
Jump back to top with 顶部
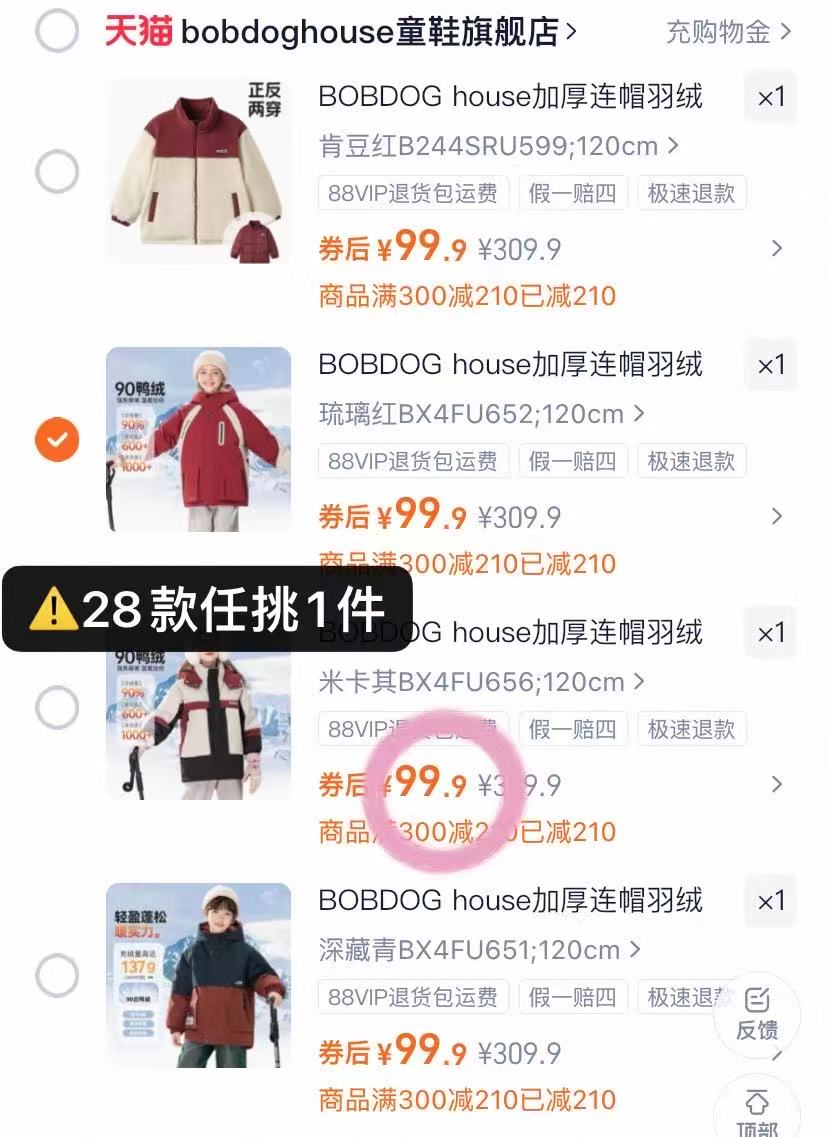(x=757, y=1112)
